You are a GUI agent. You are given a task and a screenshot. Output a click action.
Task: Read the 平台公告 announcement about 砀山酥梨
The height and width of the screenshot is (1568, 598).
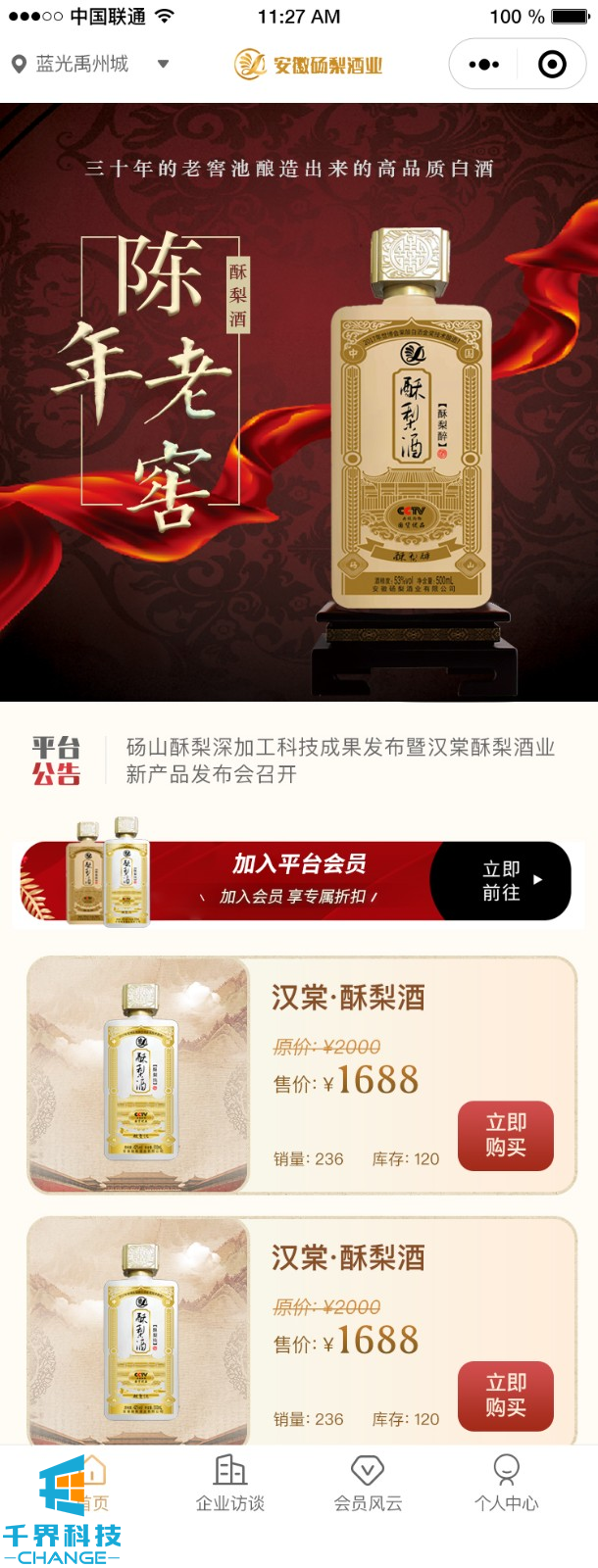pos(339,760)
